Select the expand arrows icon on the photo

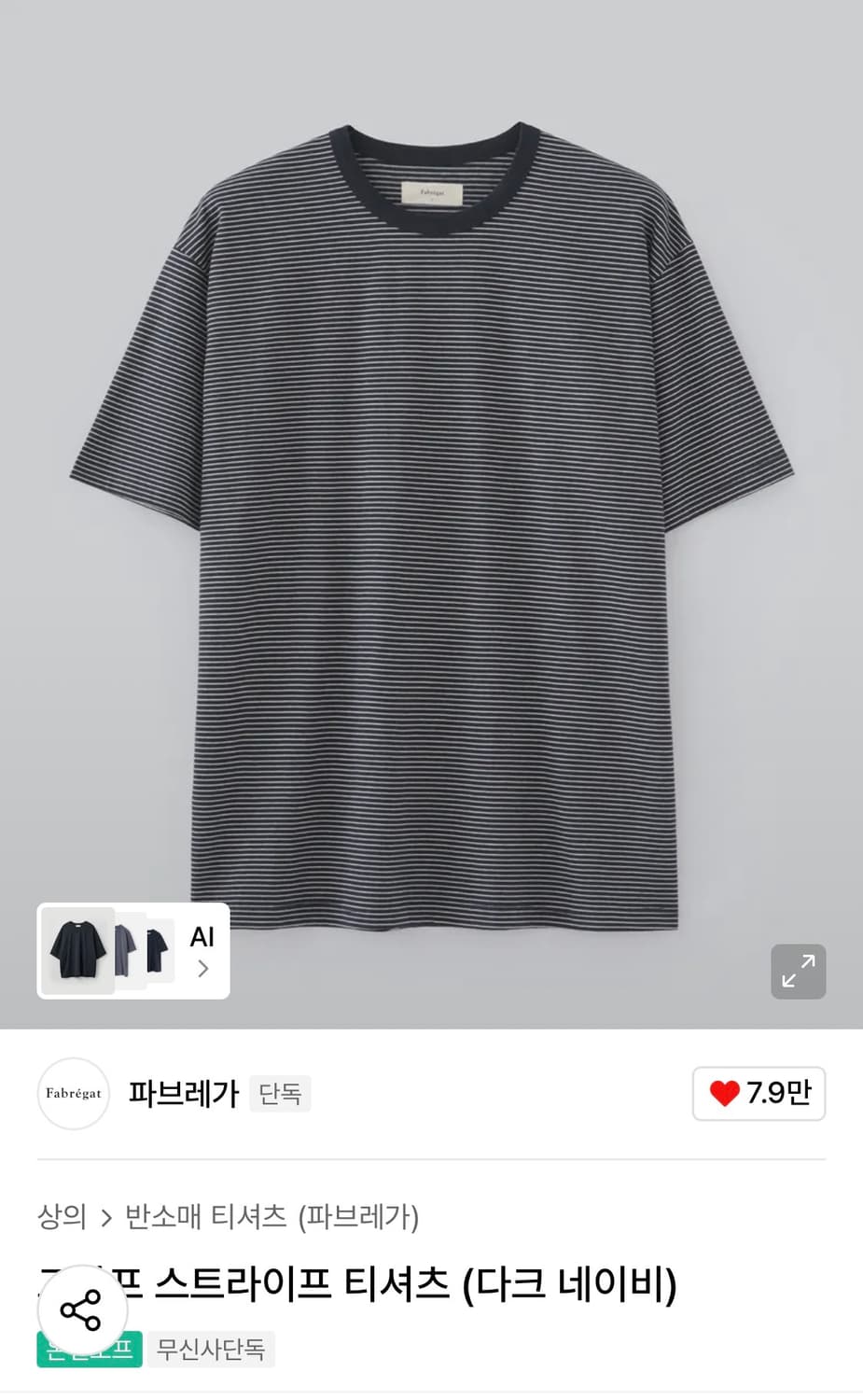coord(798,972)
